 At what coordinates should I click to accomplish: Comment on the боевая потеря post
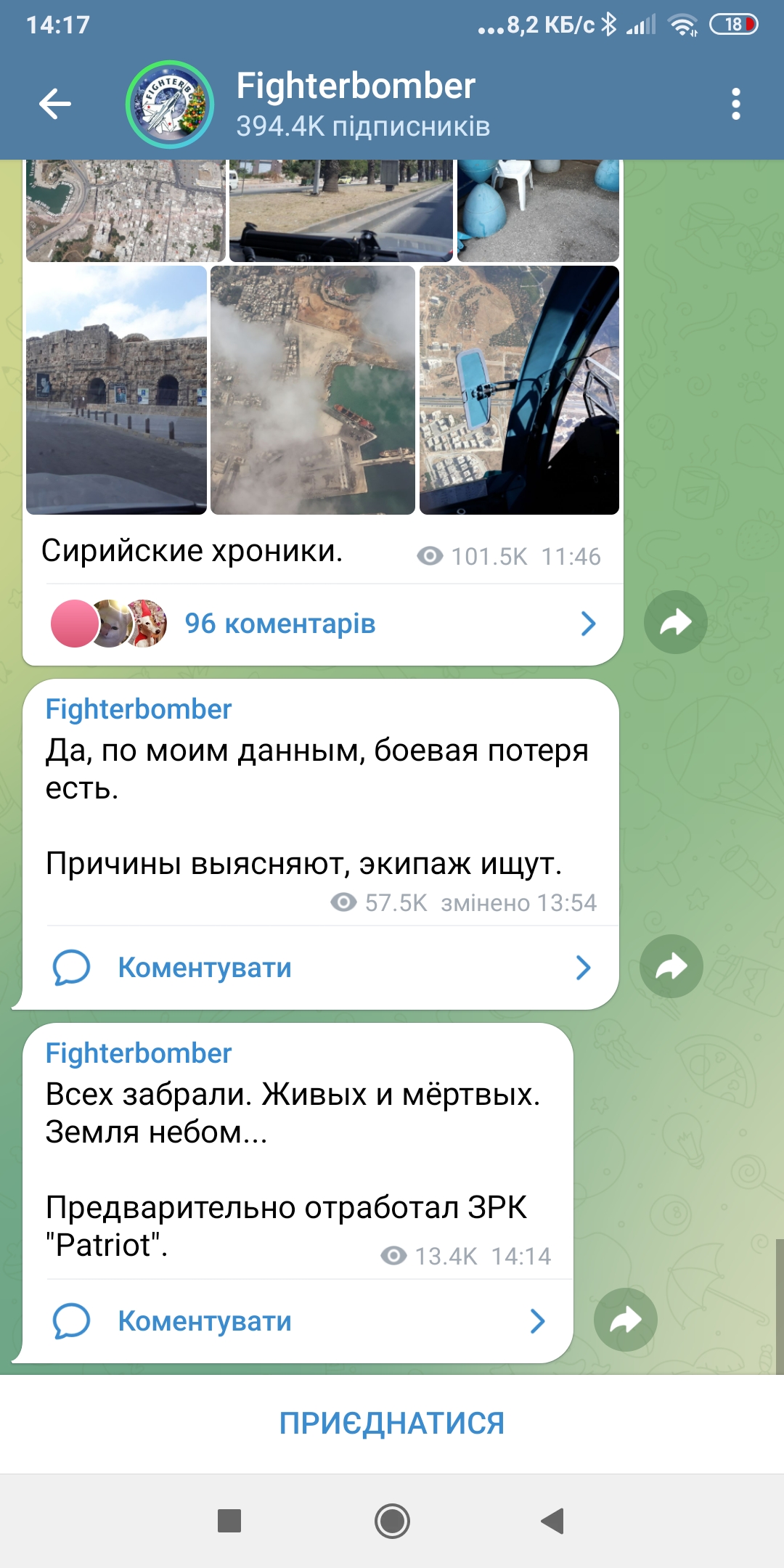(321, 968)
